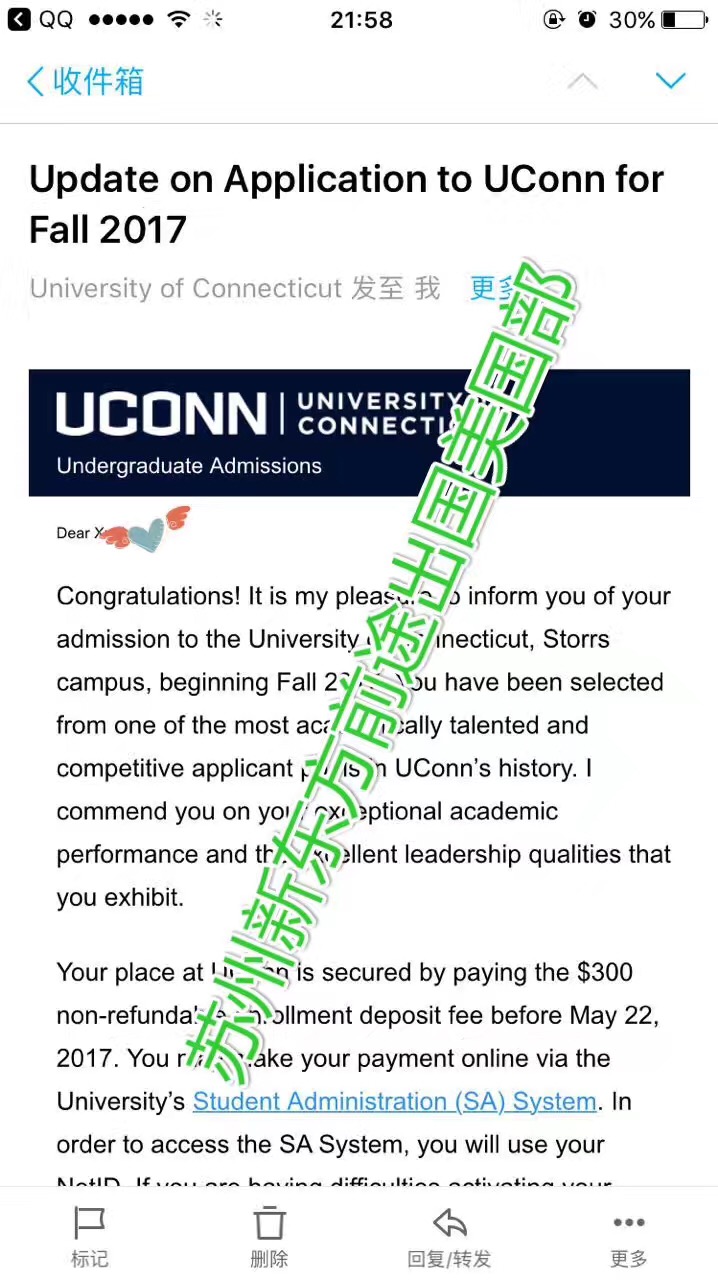Go to the previous email with up arrow
This screenshot has width=718, height=1280.
pos(582,80)
